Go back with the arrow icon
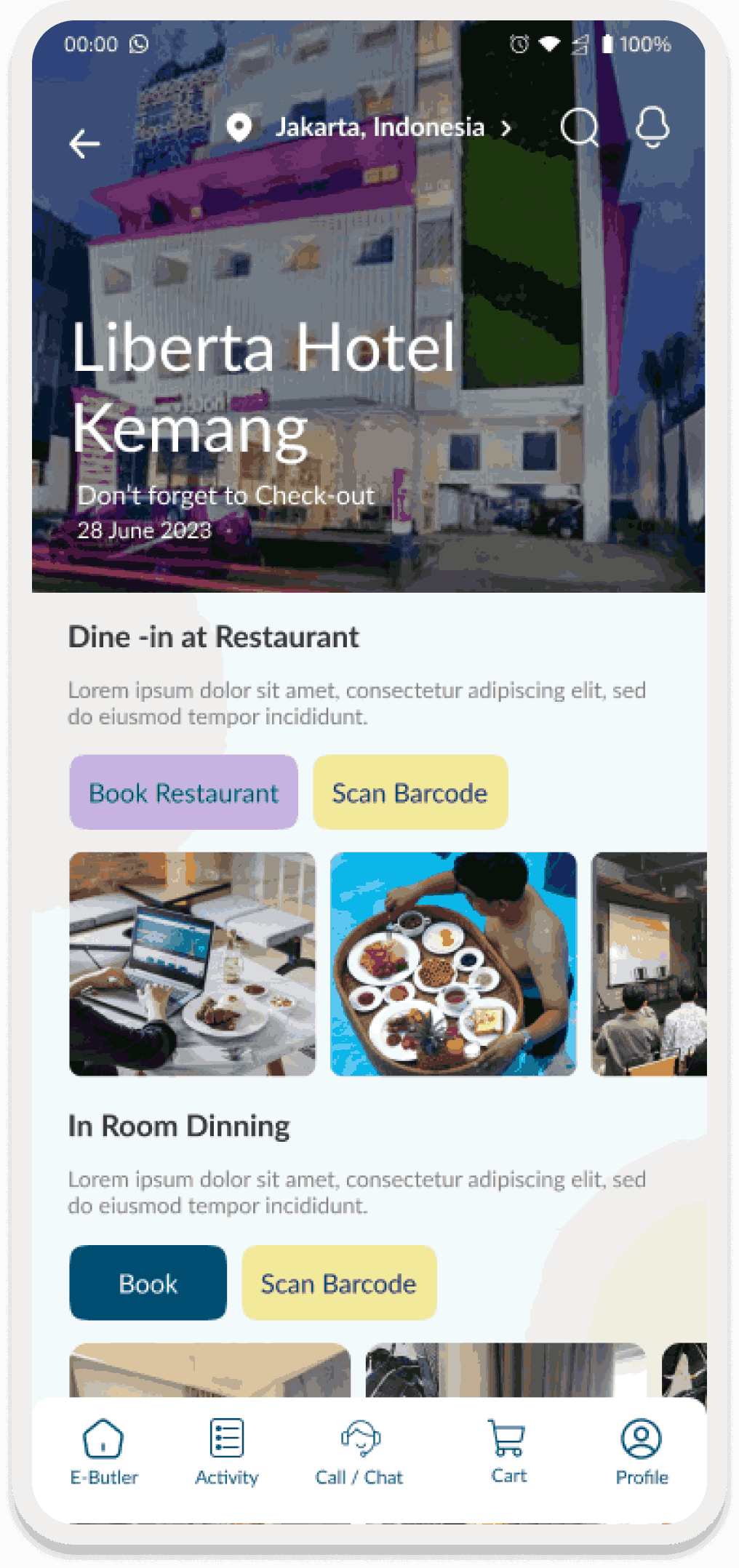 (x=84, y=143)
